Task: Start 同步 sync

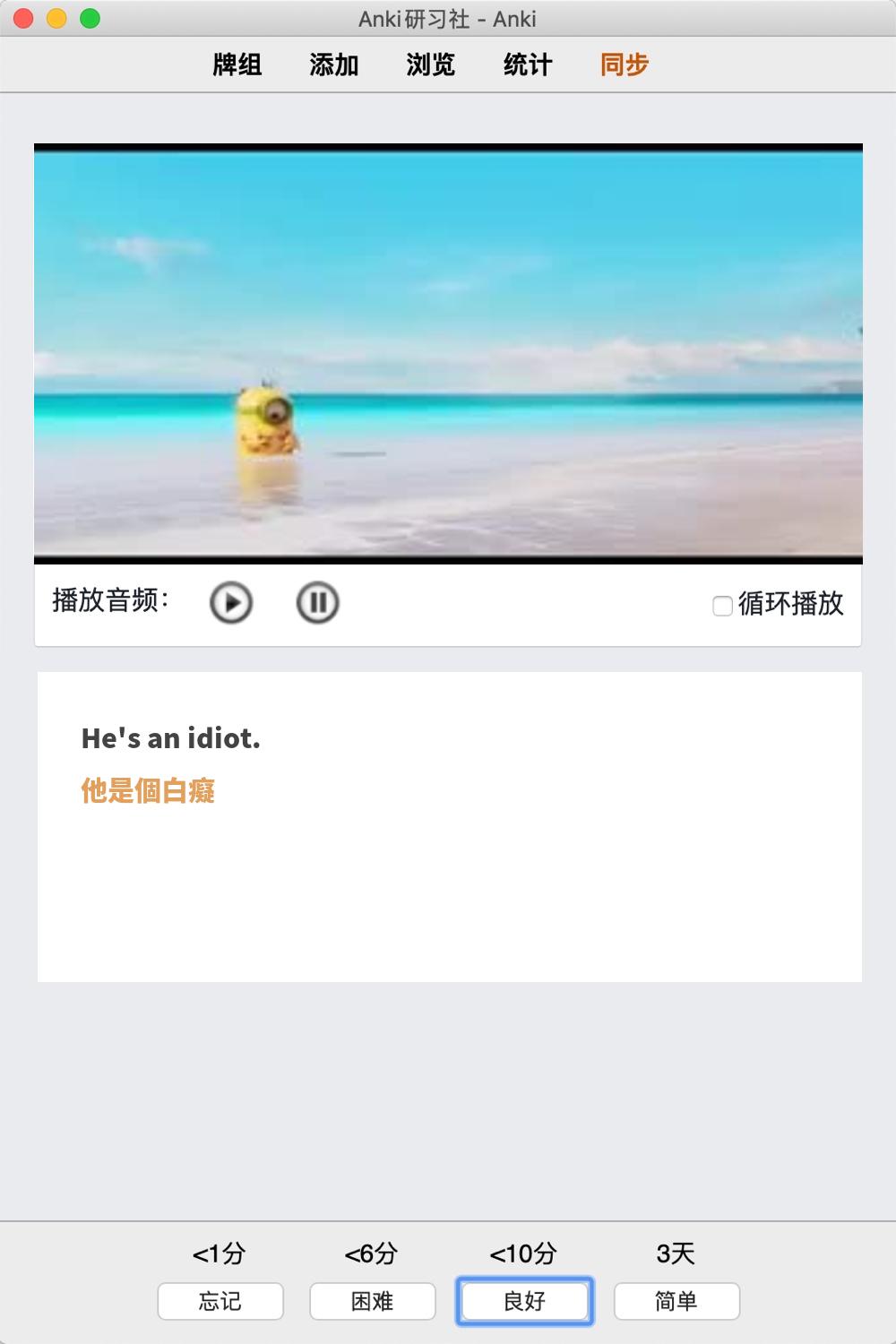Action: (625, 65)
